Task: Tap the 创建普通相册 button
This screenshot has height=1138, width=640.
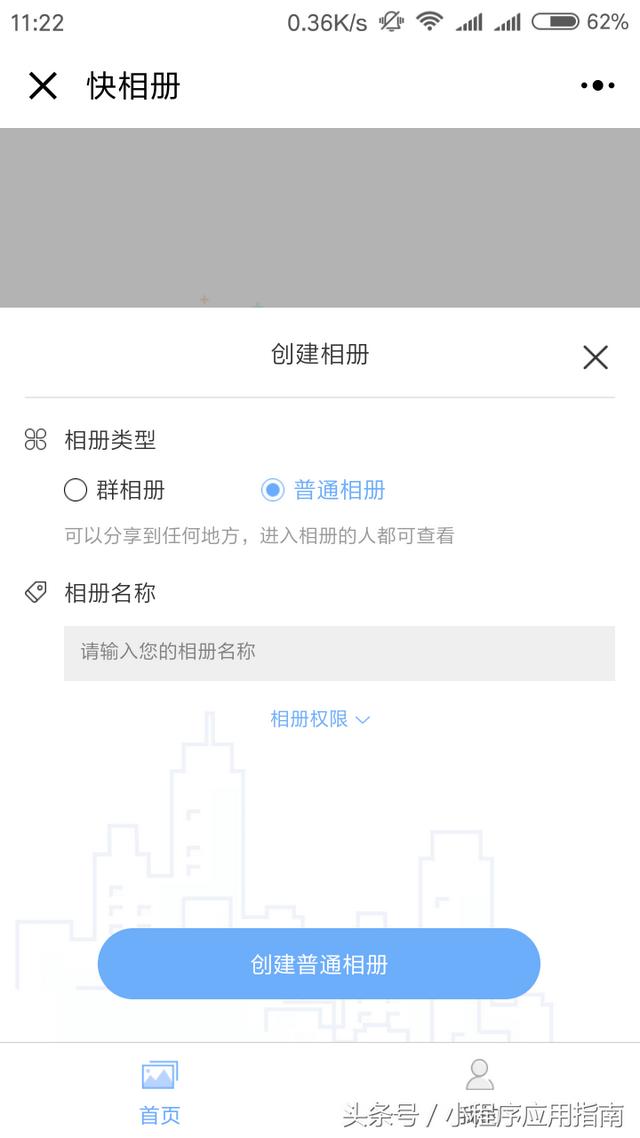Action: [x=319, y=964]
